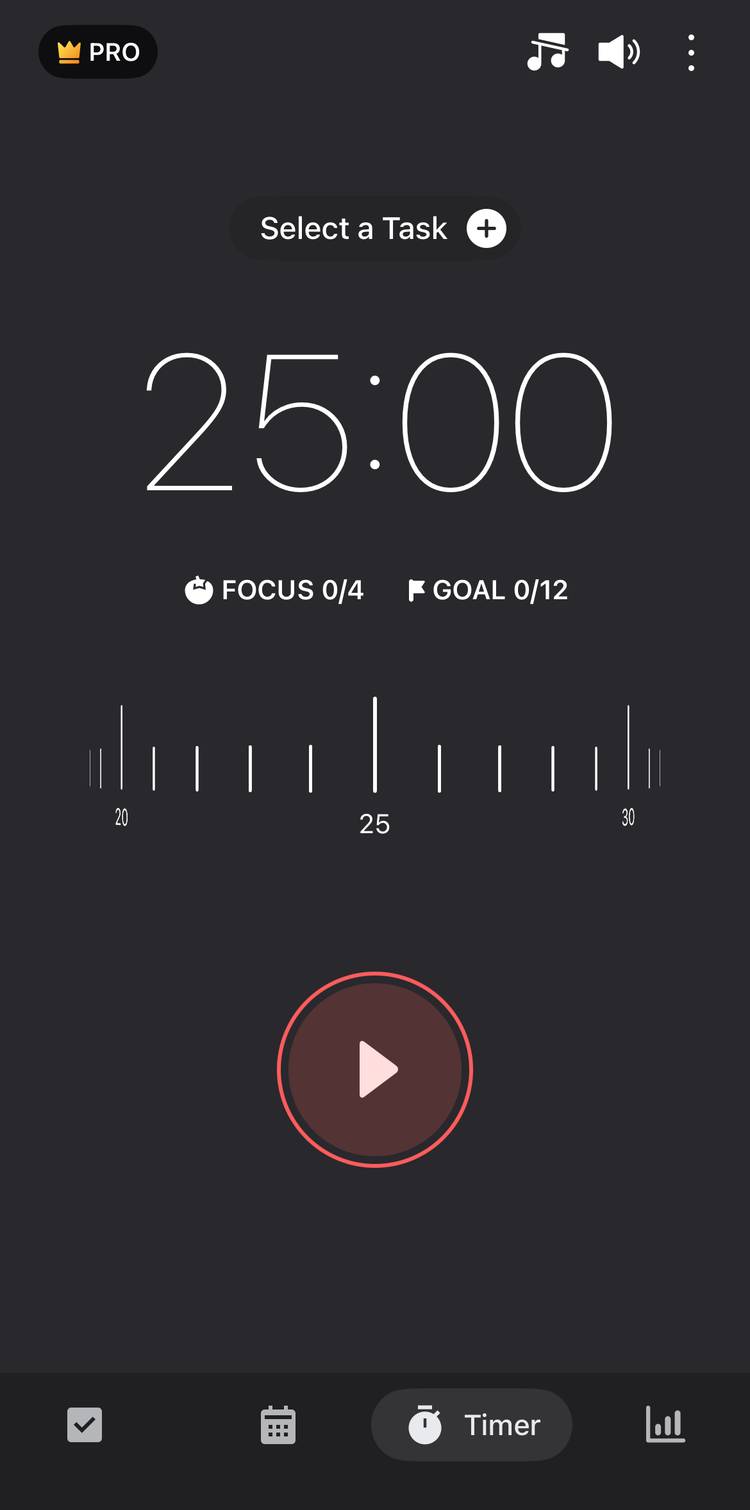Open the three-dot overflow menu
Screen dimensions: 750x1510
click(691, 54)
